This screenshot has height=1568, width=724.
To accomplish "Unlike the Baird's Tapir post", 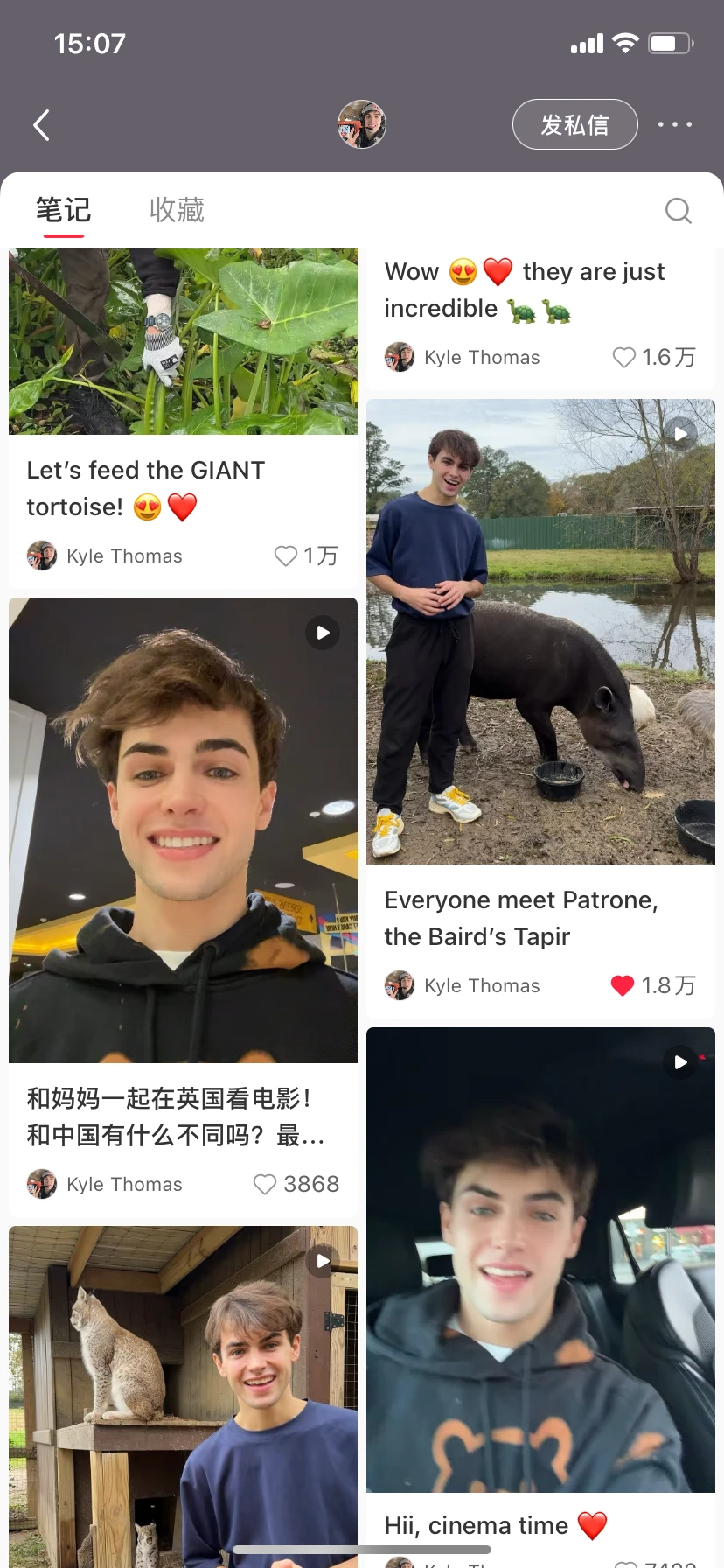I will (623, 985).
